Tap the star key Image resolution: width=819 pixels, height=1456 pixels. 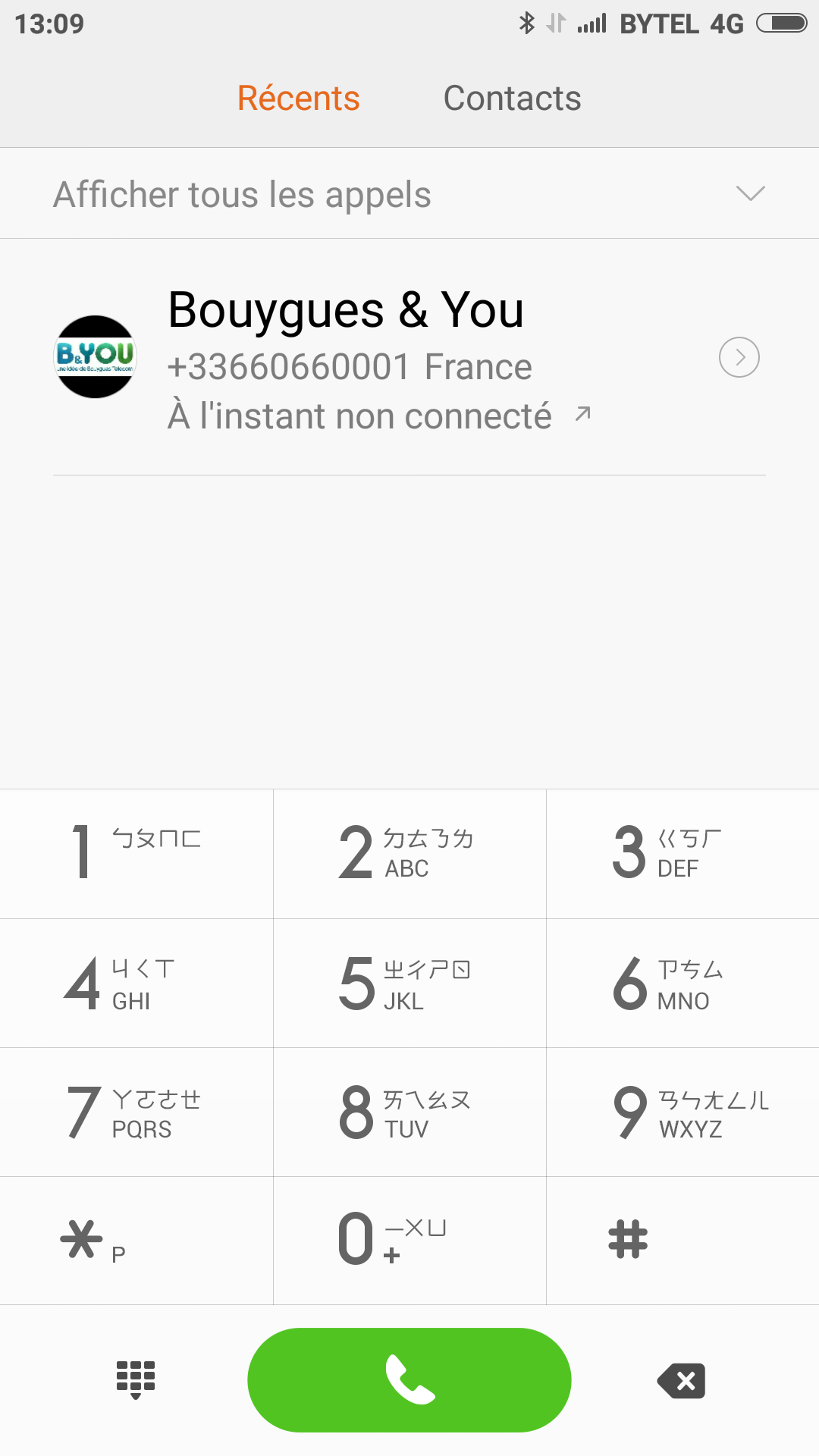pos(136,1240)
